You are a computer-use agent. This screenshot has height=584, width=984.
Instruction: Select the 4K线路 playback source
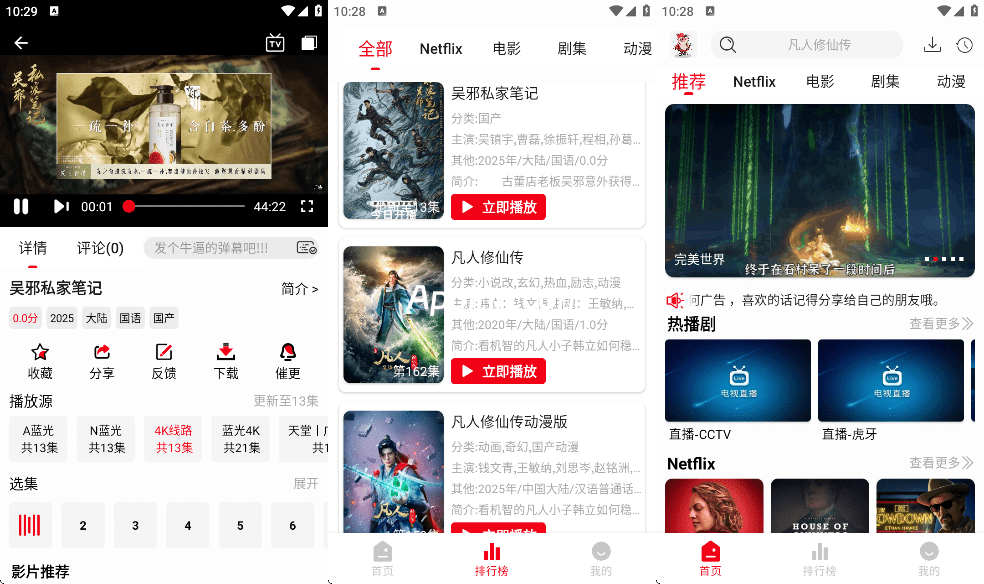pos(173,438)
